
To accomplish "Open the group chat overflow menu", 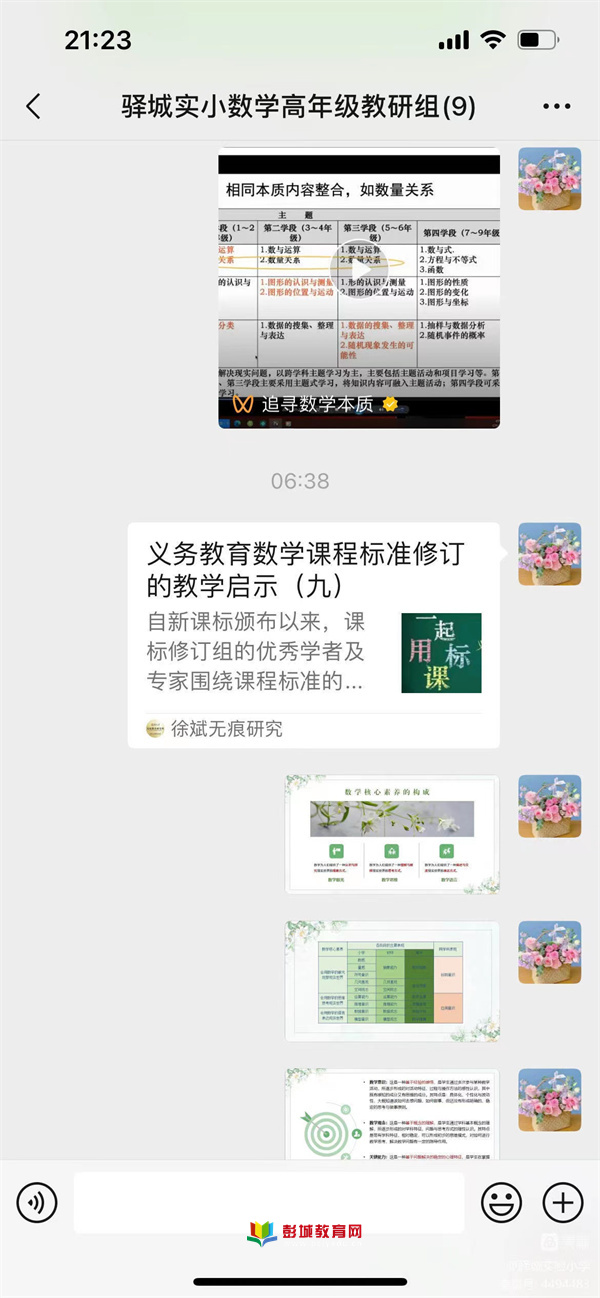I will coord(556,106).
